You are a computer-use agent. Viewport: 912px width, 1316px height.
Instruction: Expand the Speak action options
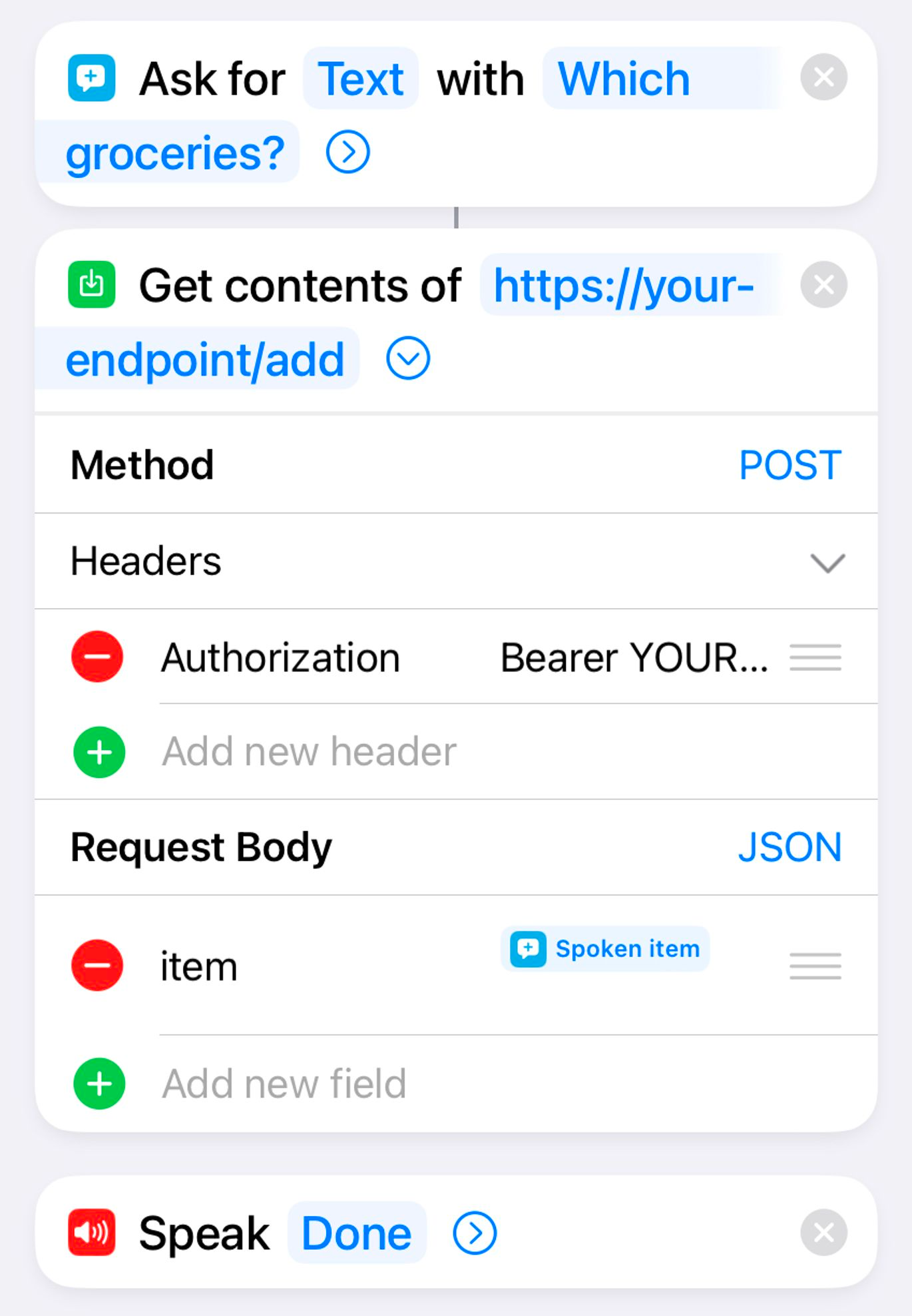tap(474, 1233)
